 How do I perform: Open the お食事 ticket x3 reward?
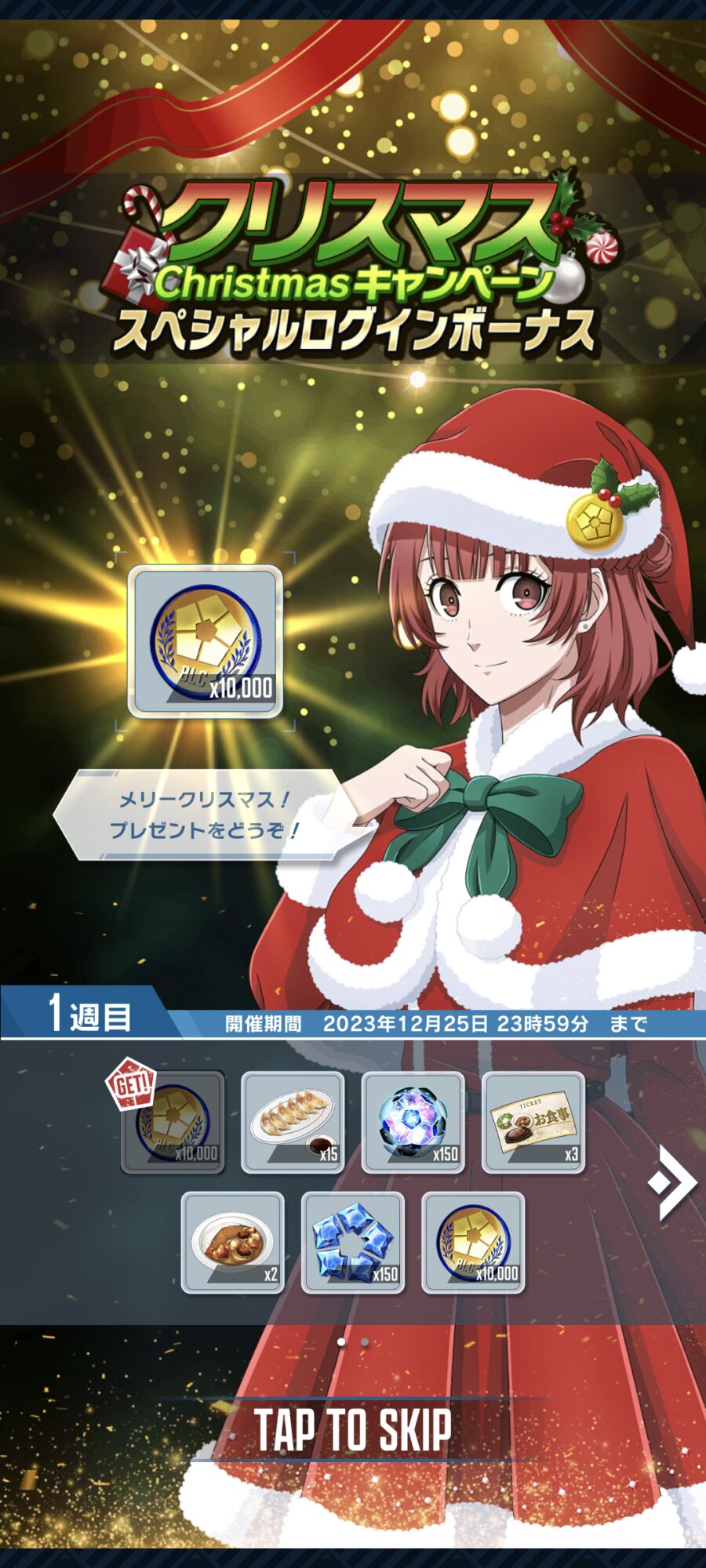(x=533, y=1122)
